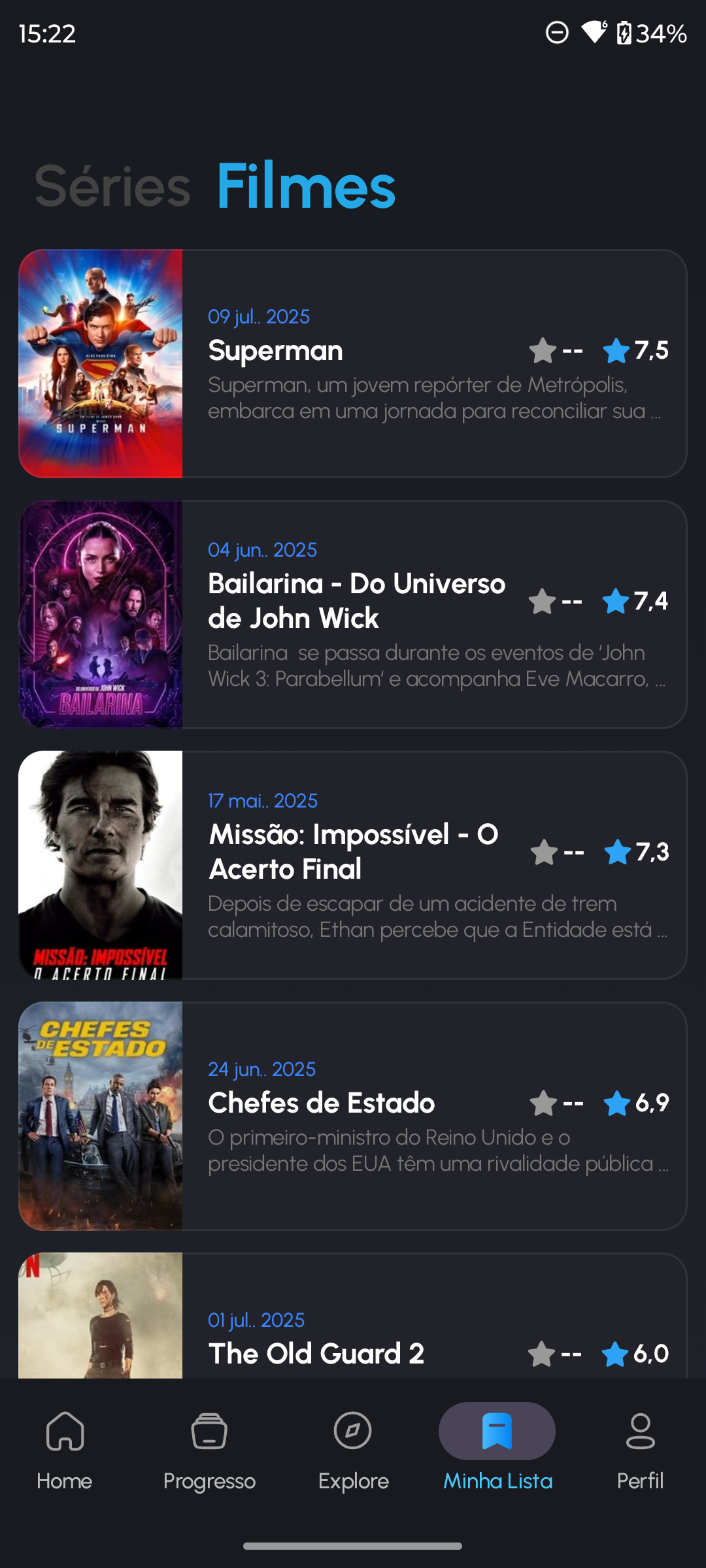
Task: Open the Chefes de Estado card
Action: (353, 1116)
